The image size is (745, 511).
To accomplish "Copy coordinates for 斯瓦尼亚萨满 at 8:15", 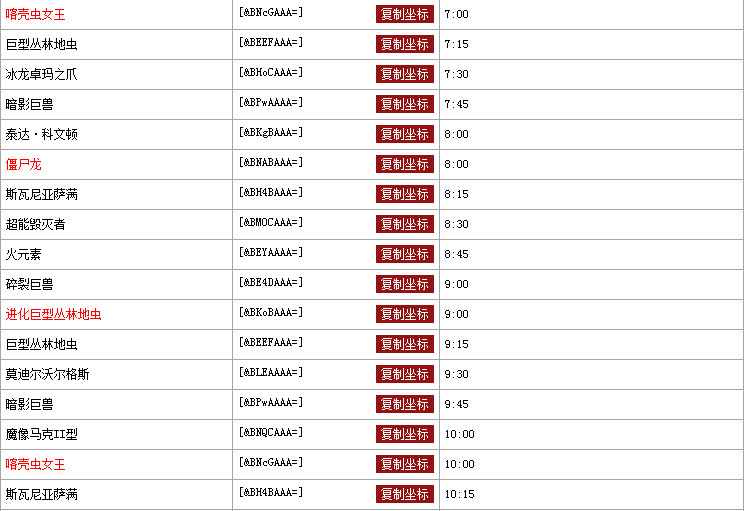I will pyautogui.click(x=405, y=194).
